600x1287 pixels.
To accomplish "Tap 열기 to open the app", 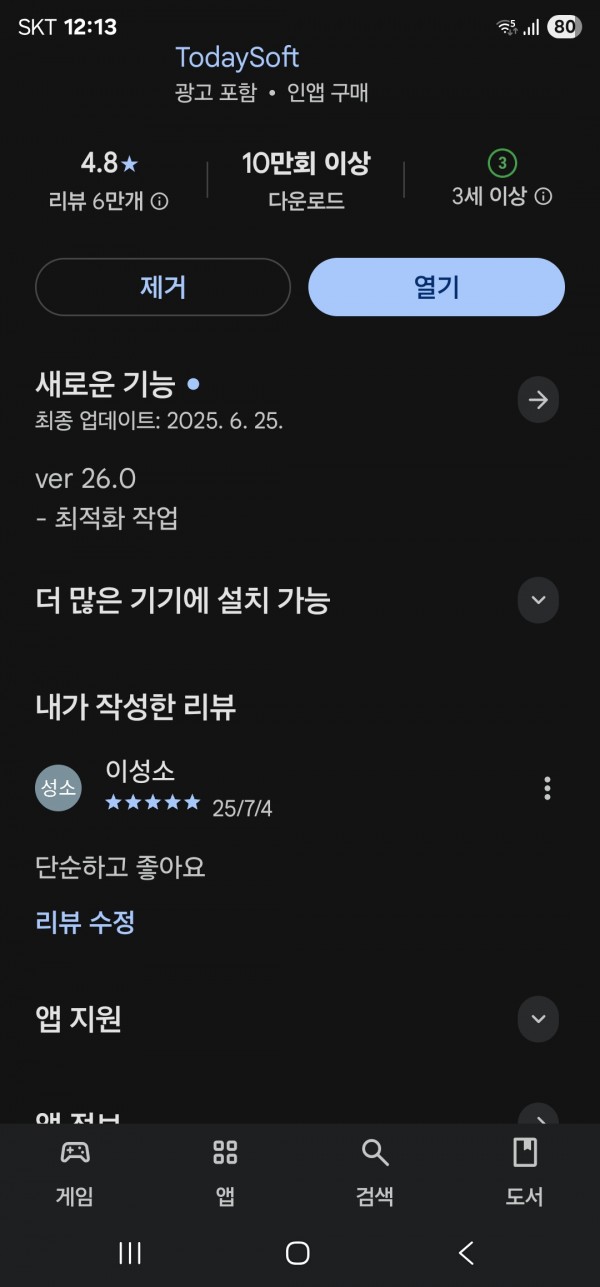I will point(436,287).
